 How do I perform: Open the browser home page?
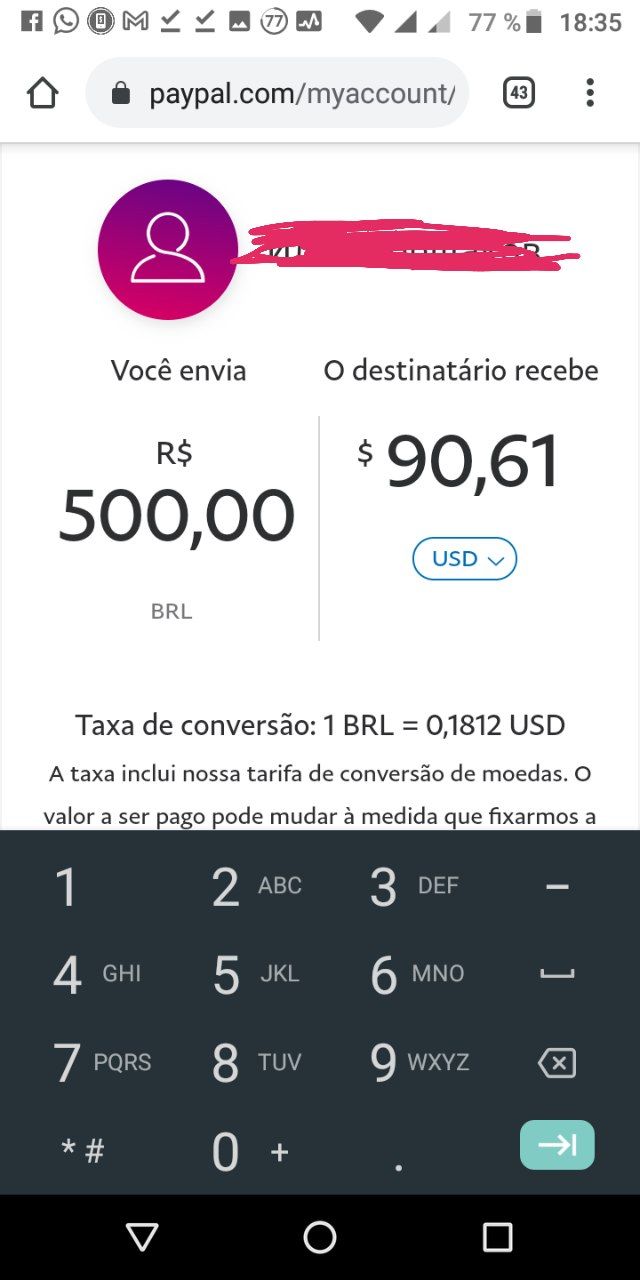pos(43,94)
